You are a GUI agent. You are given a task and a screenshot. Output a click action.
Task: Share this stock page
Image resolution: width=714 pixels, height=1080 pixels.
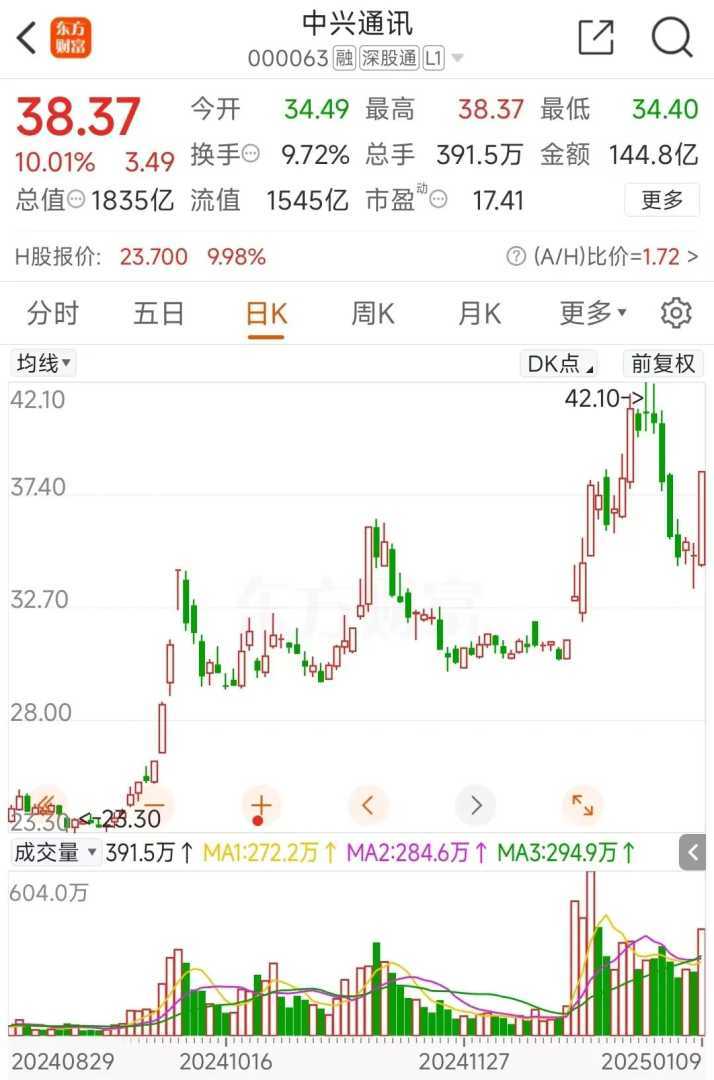(x=596, y=38)
